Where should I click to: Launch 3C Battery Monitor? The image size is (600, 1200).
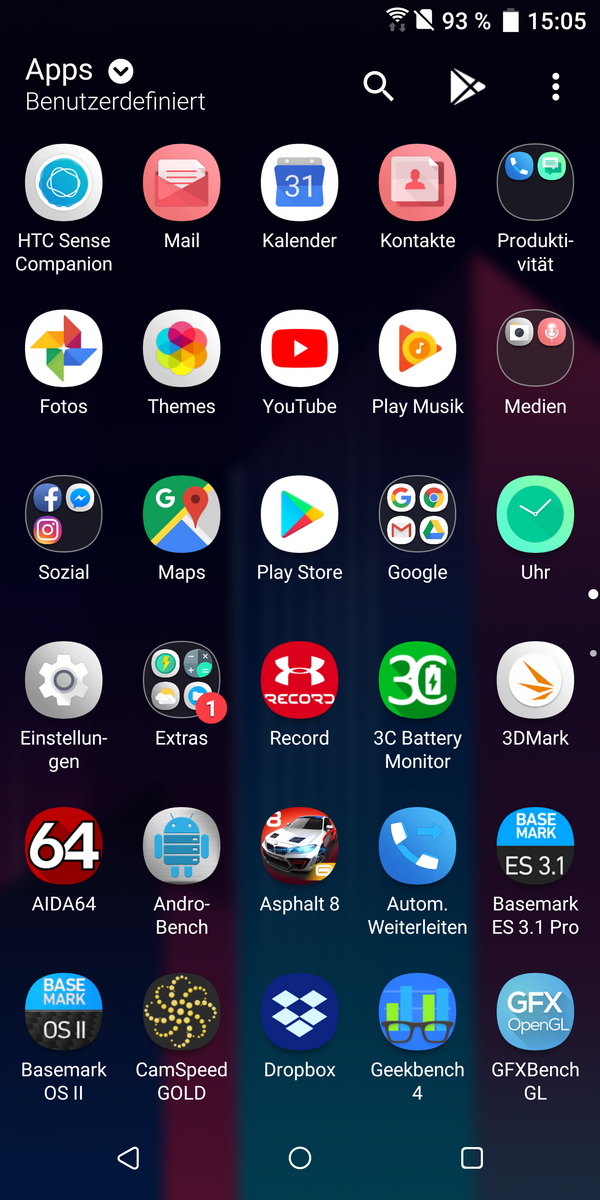coord(417,681)
